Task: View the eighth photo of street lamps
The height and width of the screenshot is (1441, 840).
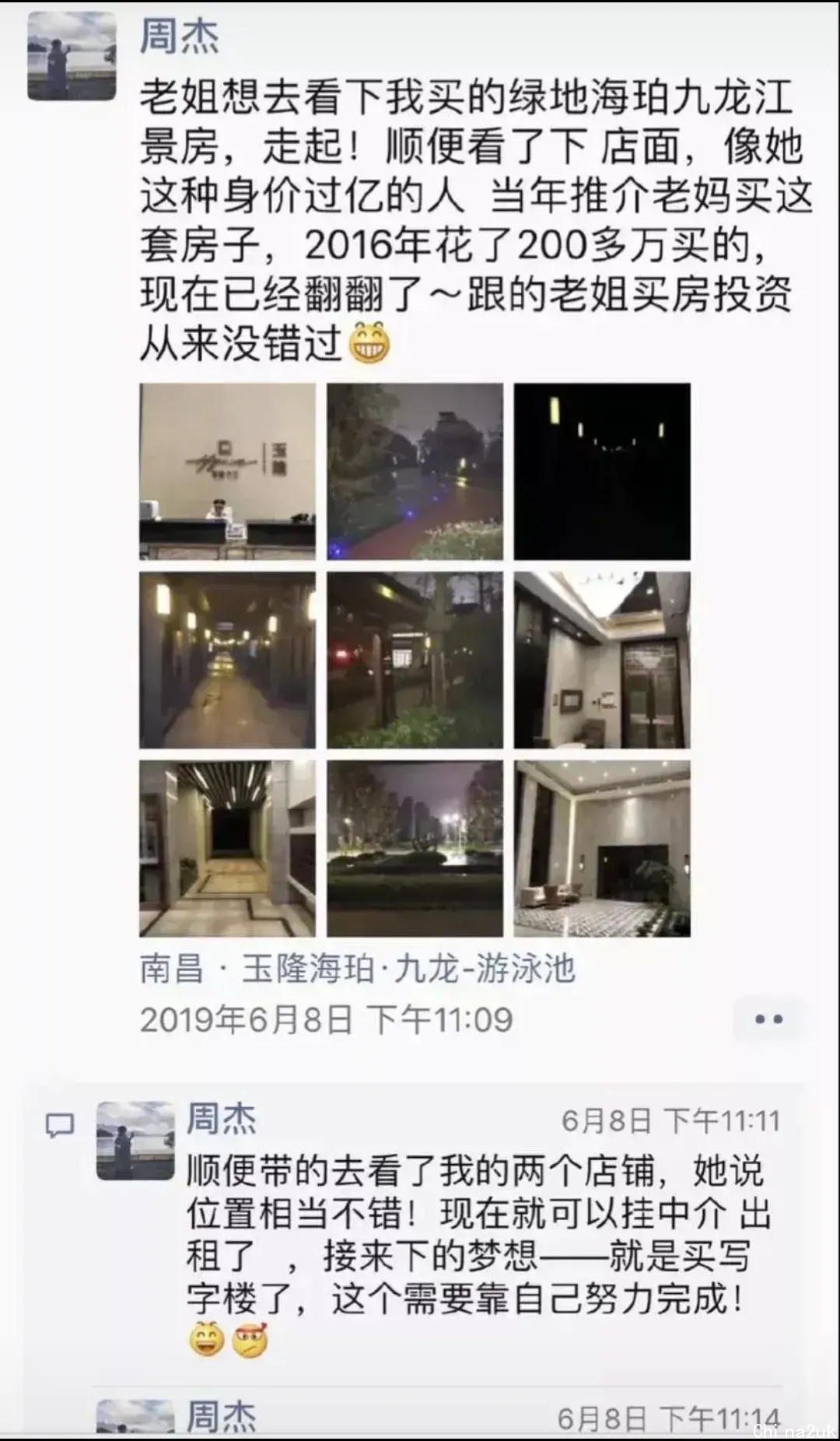Action: pos(415,848)
